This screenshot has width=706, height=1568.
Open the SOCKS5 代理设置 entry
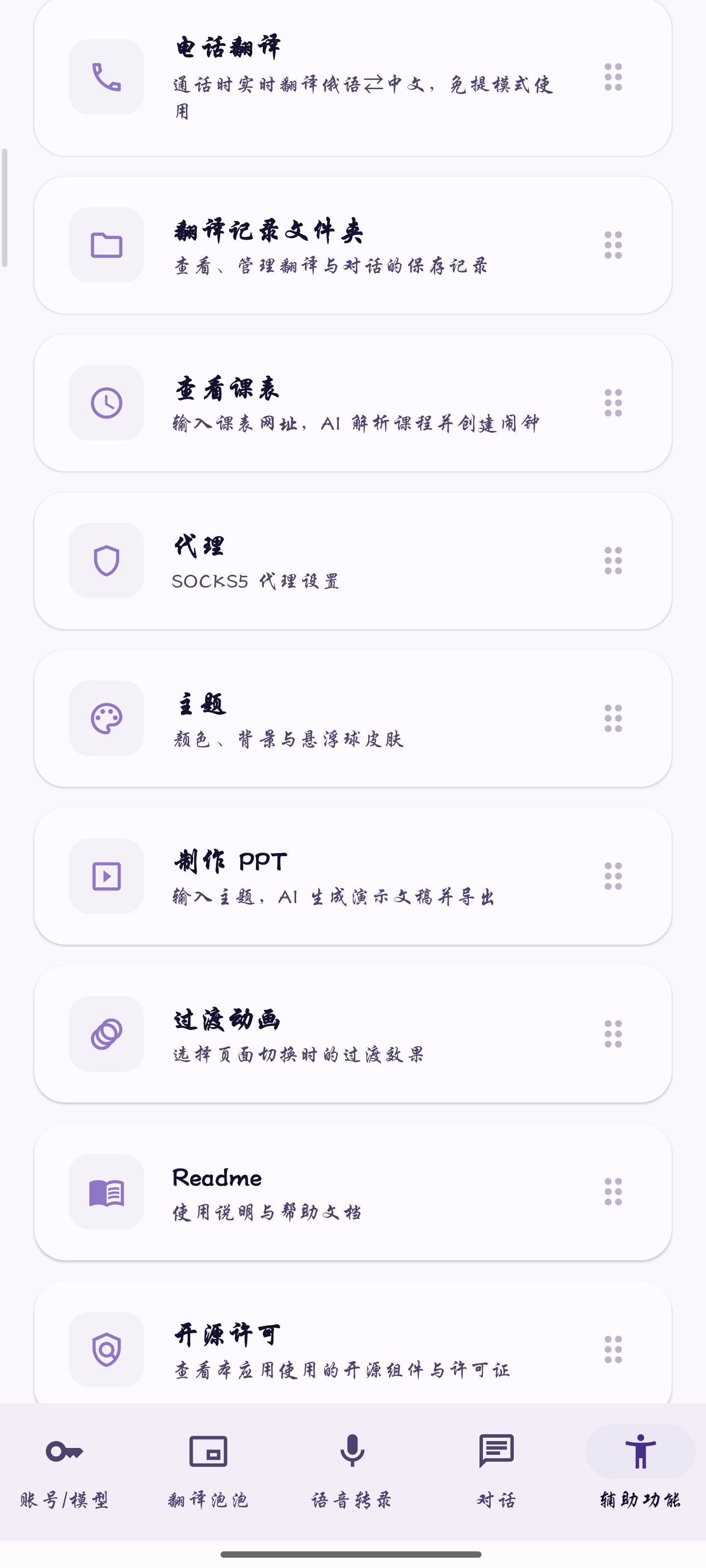click(353, 561)
